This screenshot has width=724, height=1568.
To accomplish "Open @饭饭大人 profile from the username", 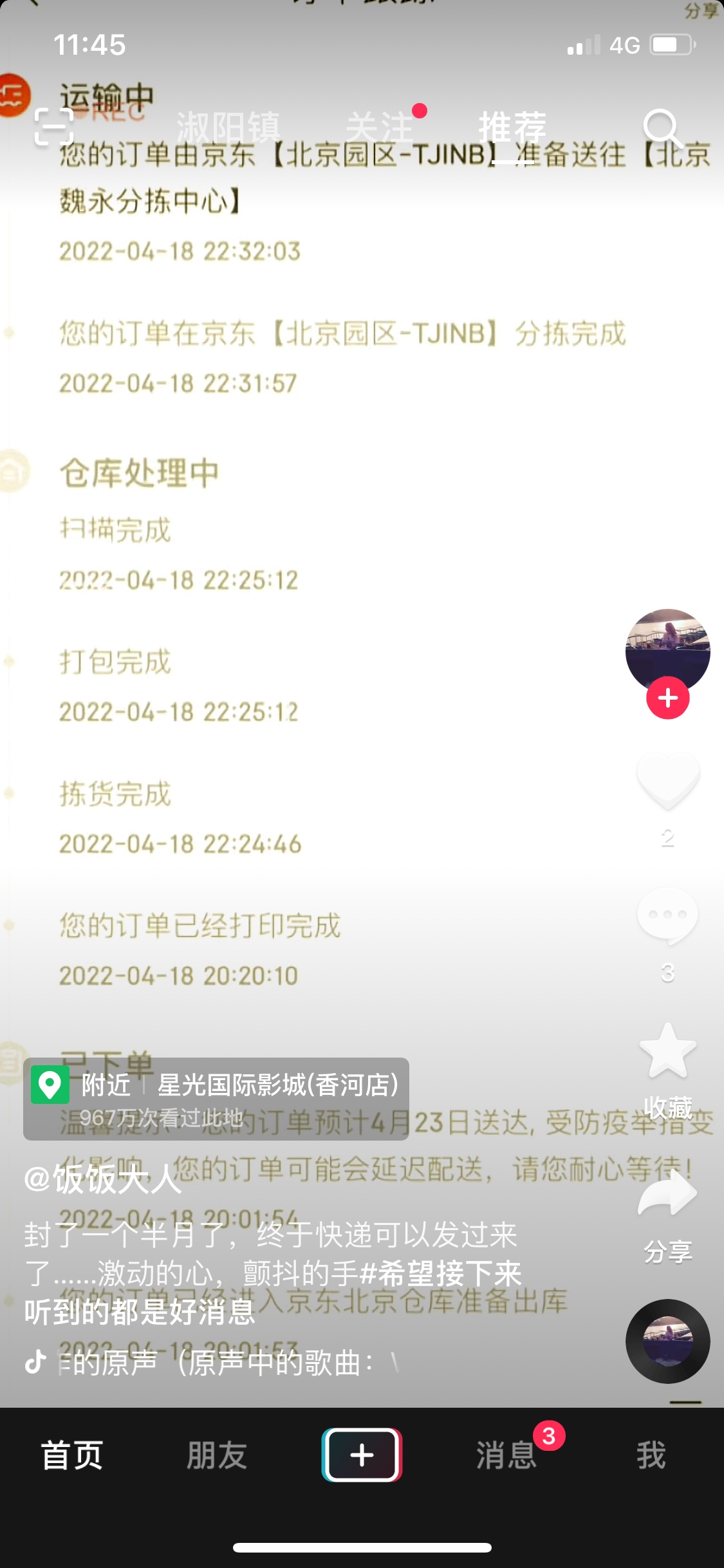I will (x=103, y=1179).
